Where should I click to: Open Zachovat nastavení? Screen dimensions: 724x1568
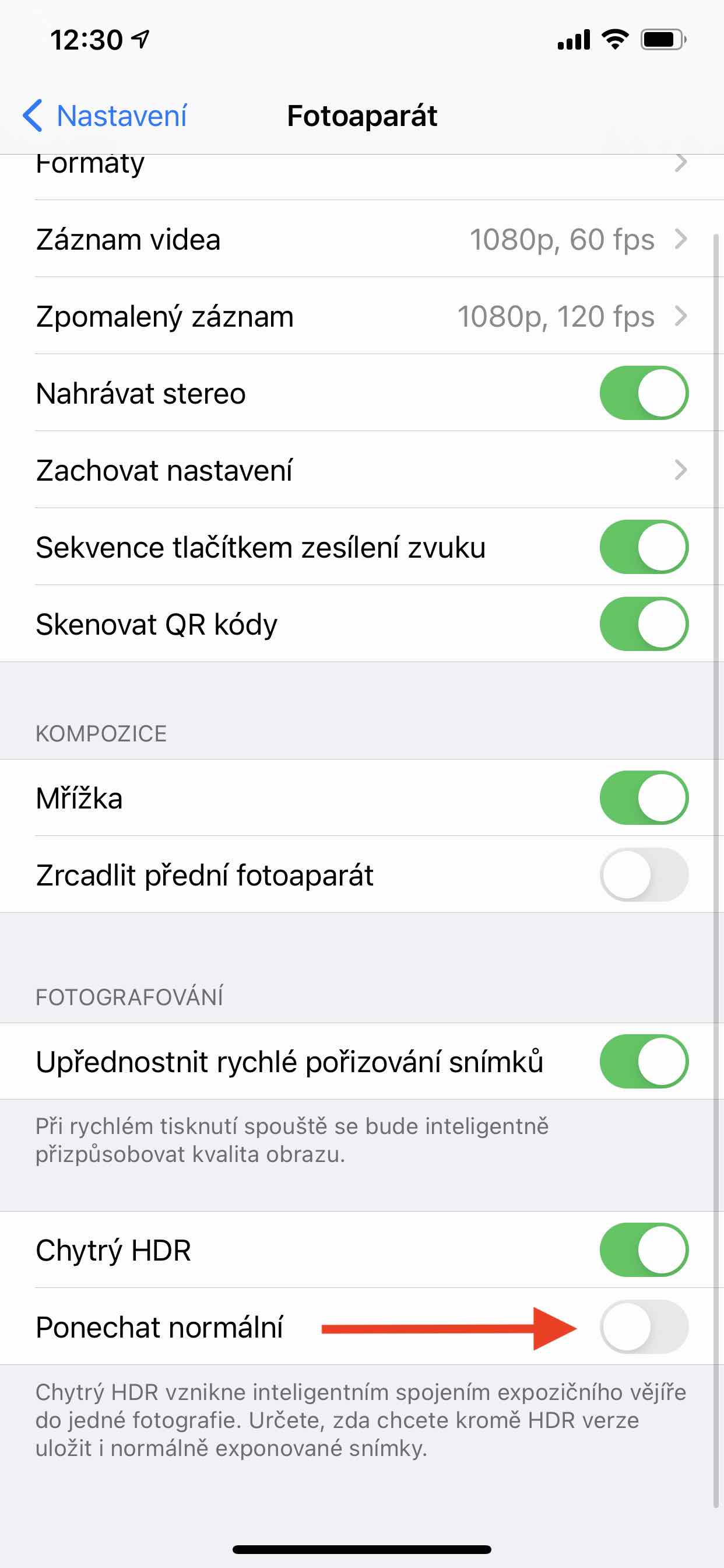point(361,470)
